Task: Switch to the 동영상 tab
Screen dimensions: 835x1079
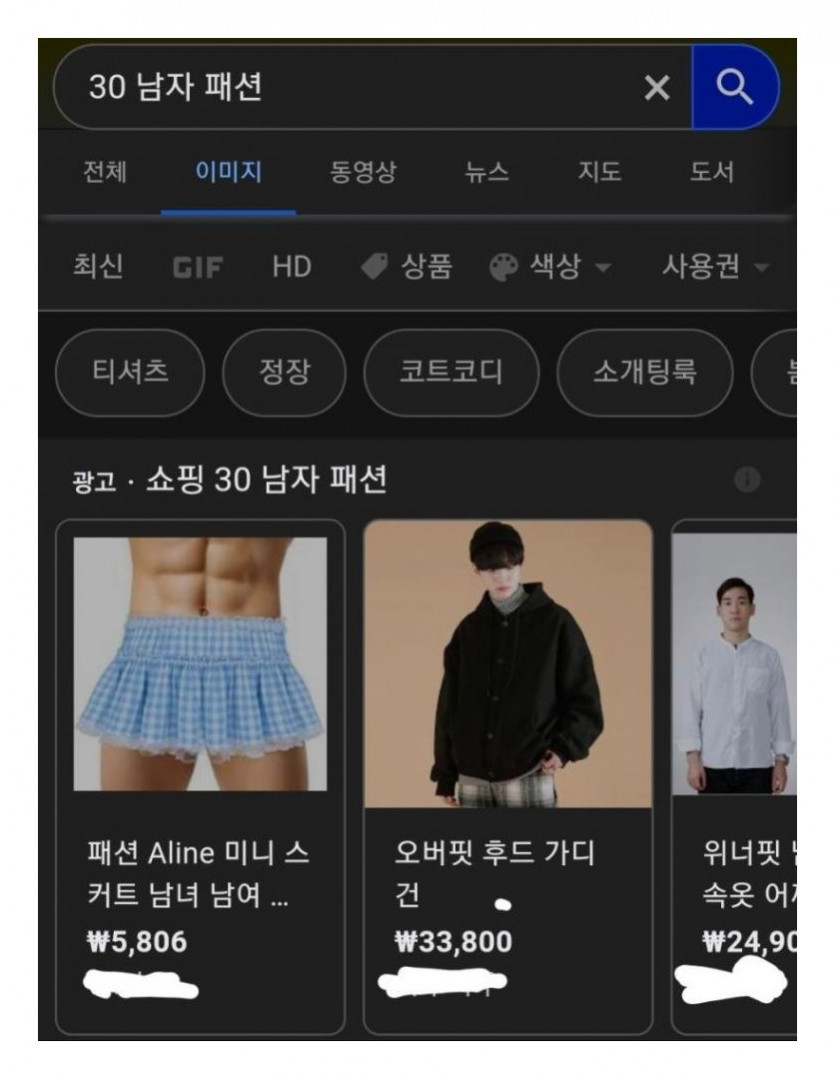Action: (363, 172)
